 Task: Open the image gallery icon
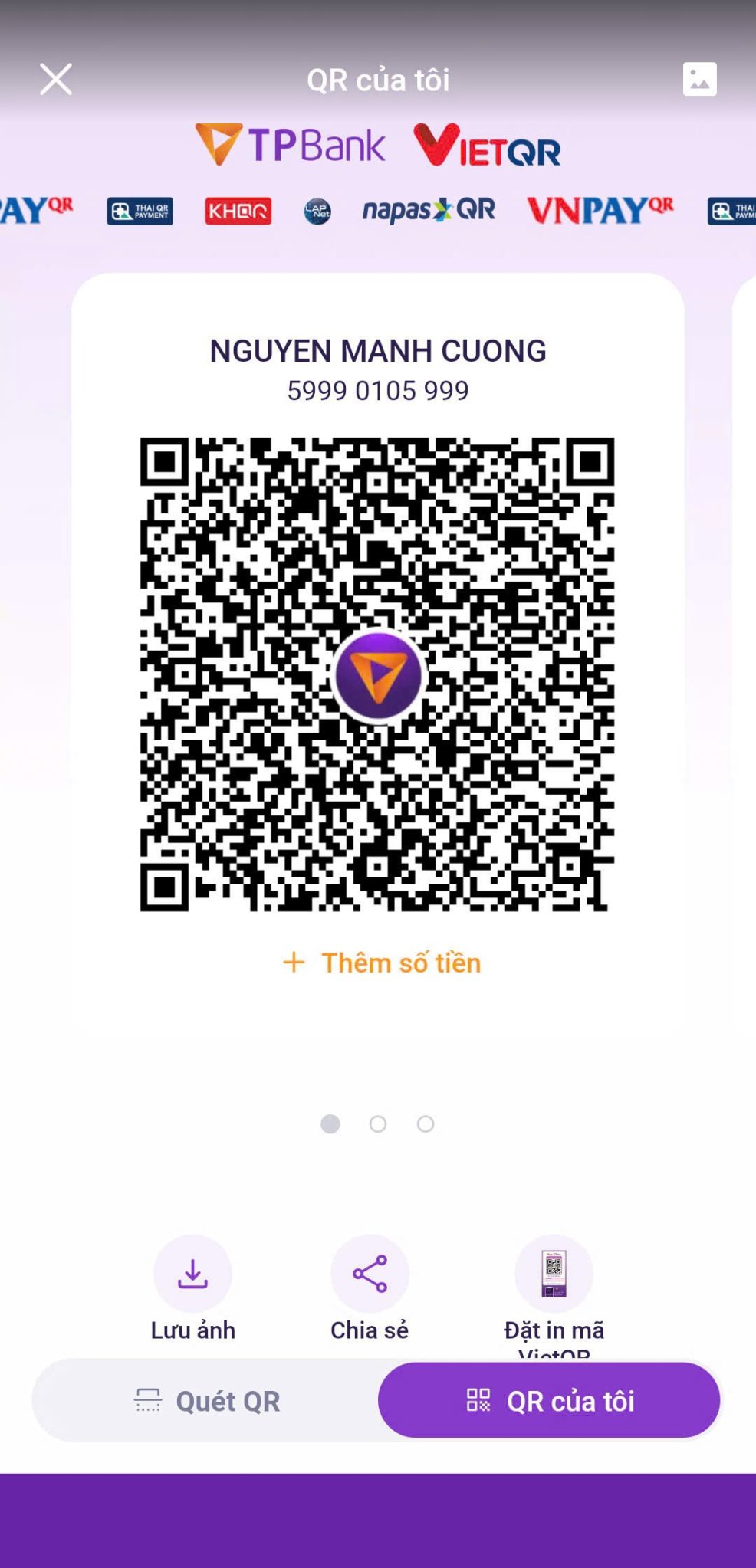point(699,80)
